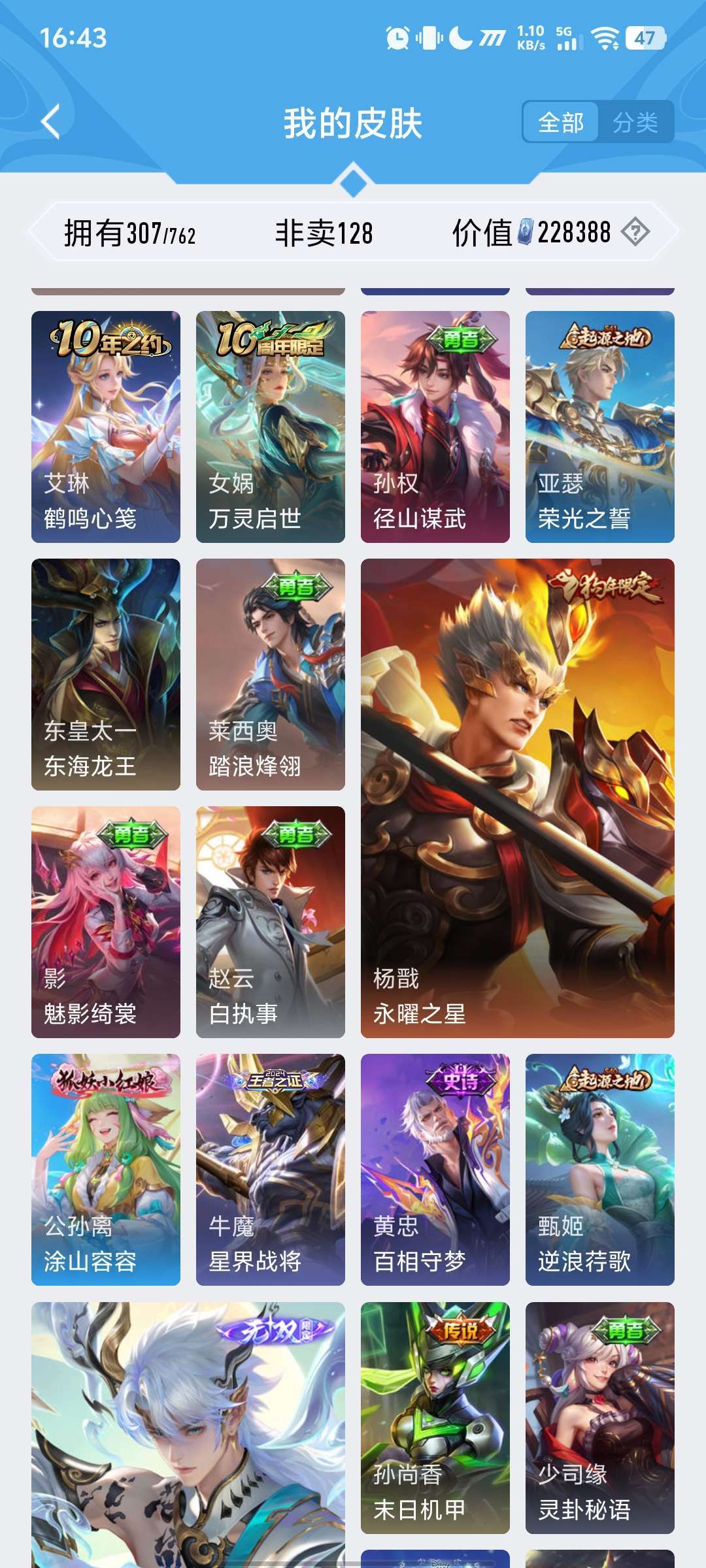The height and width of the screenshot is (1568, 706).
Task: Open the value help question icon
Action: pyautogui.click(x=635, y=232)
